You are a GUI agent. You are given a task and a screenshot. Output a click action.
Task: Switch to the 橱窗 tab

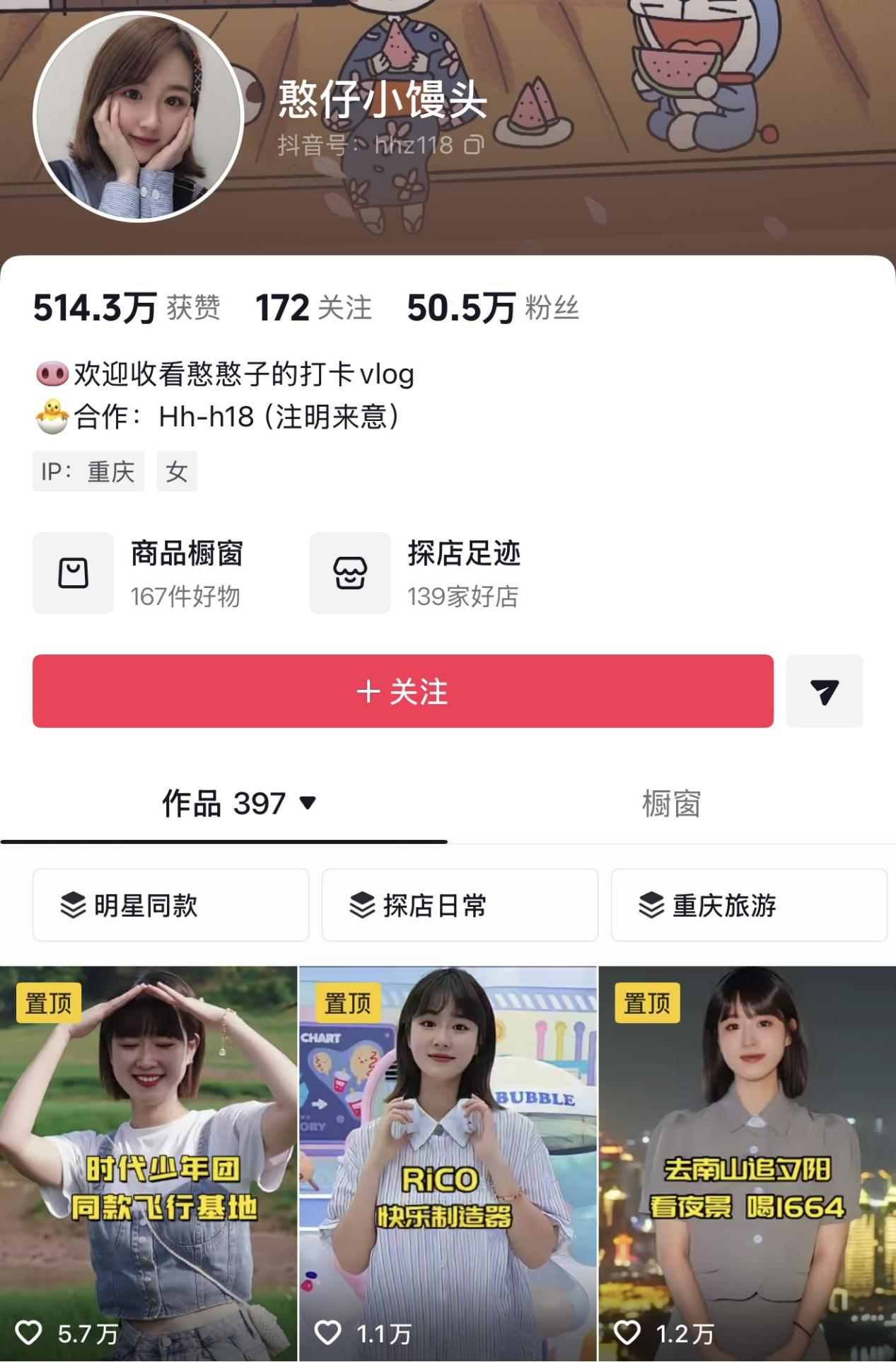point(671,804)
